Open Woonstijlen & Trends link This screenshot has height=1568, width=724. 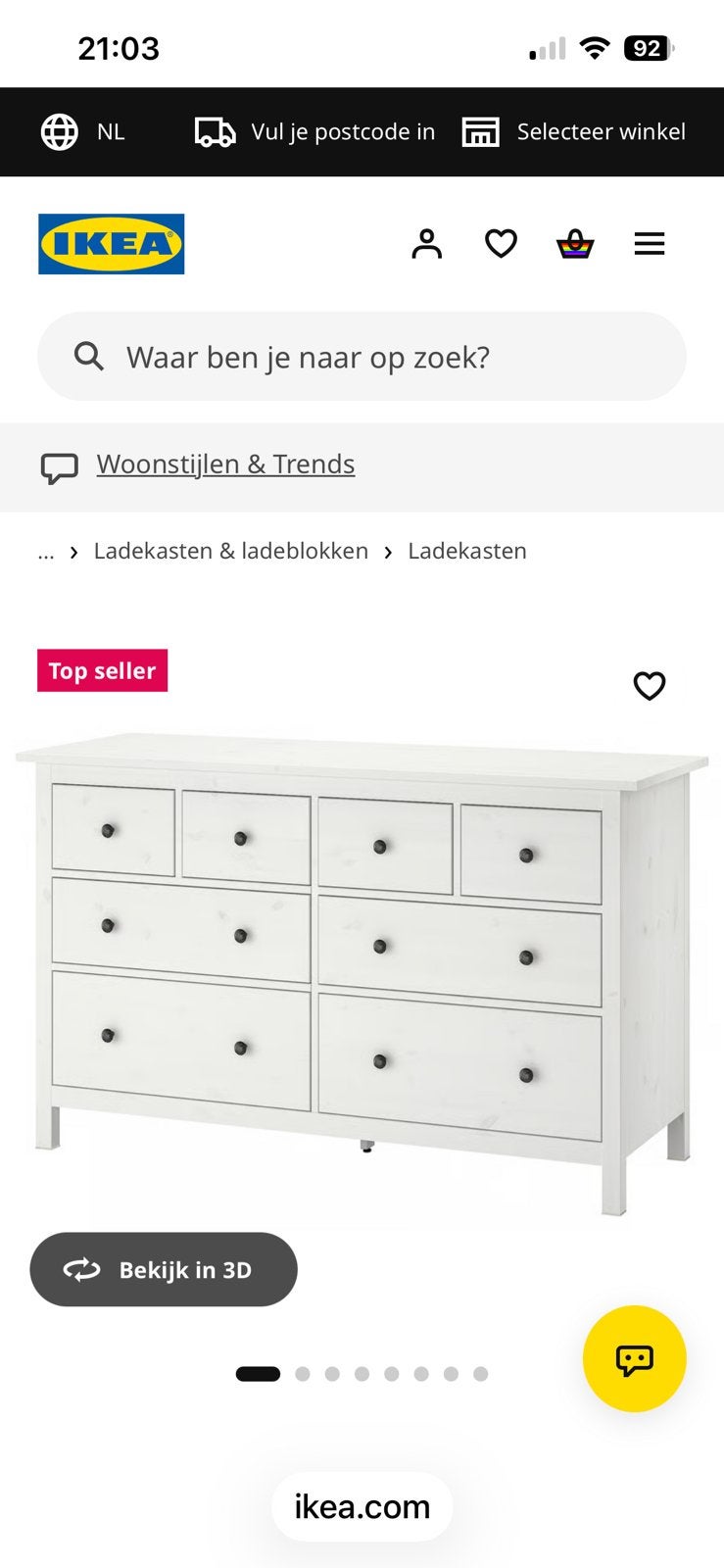pyautogui.click(x=225, y=465)
